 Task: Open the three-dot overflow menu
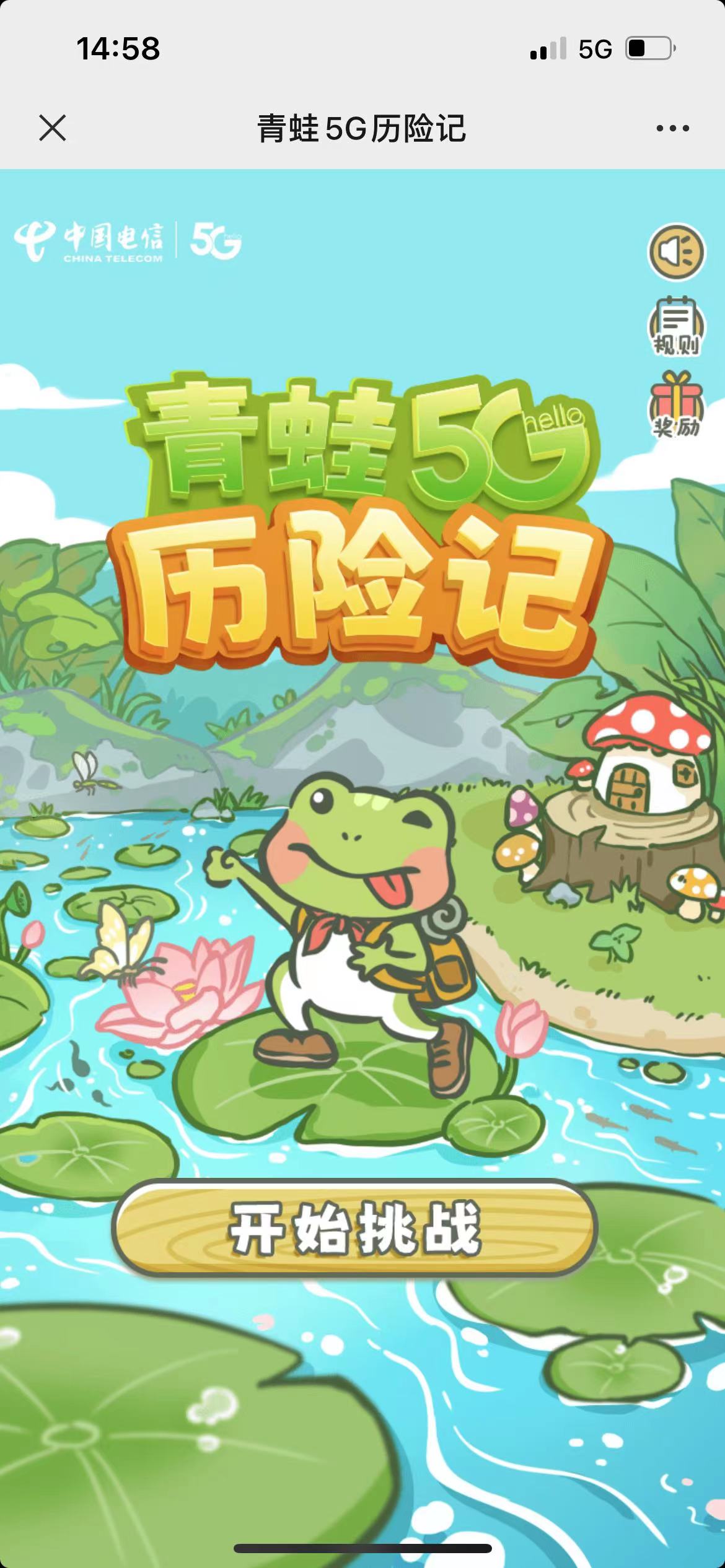672,128
